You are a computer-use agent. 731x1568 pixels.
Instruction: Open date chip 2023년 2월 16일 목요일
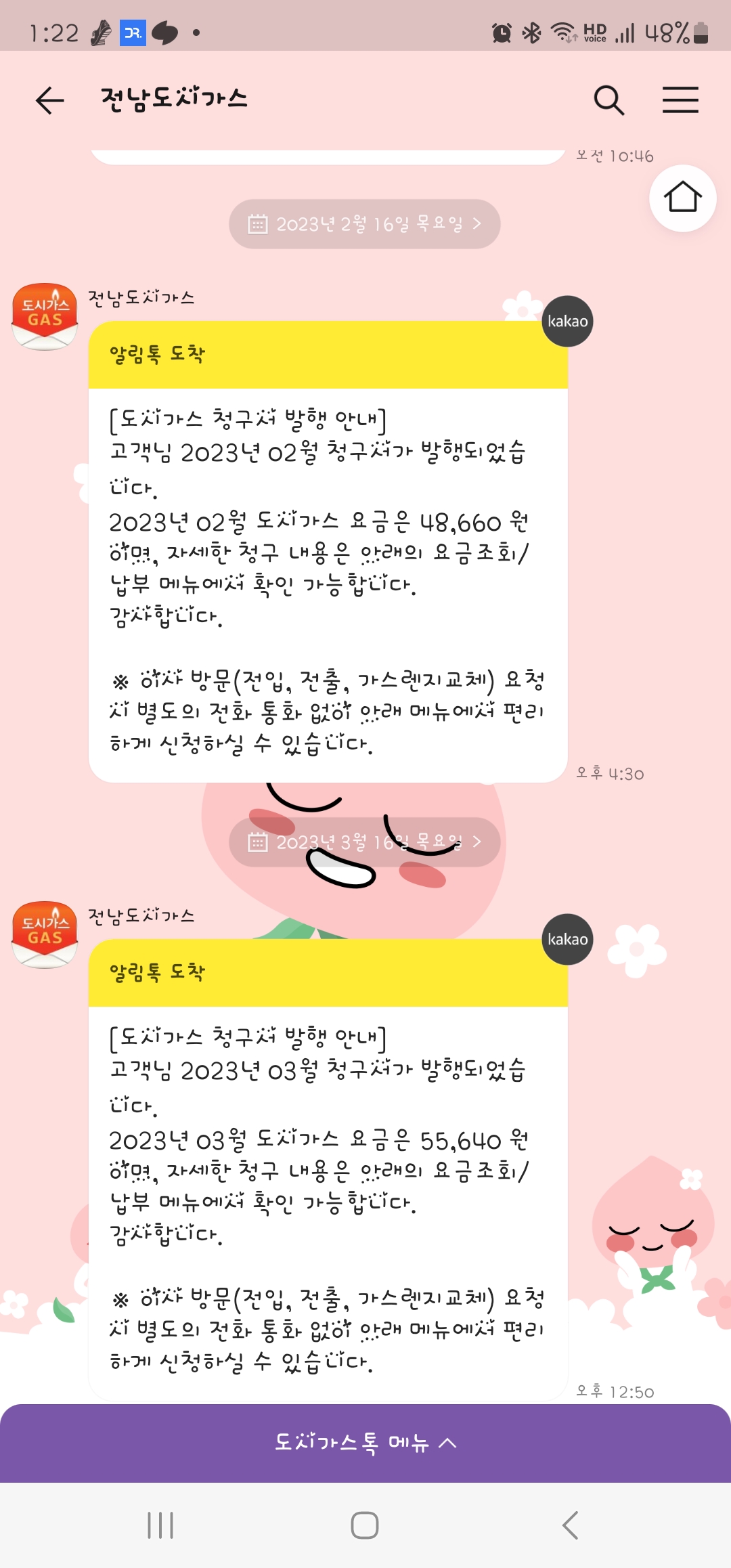[x=364, y=224]
